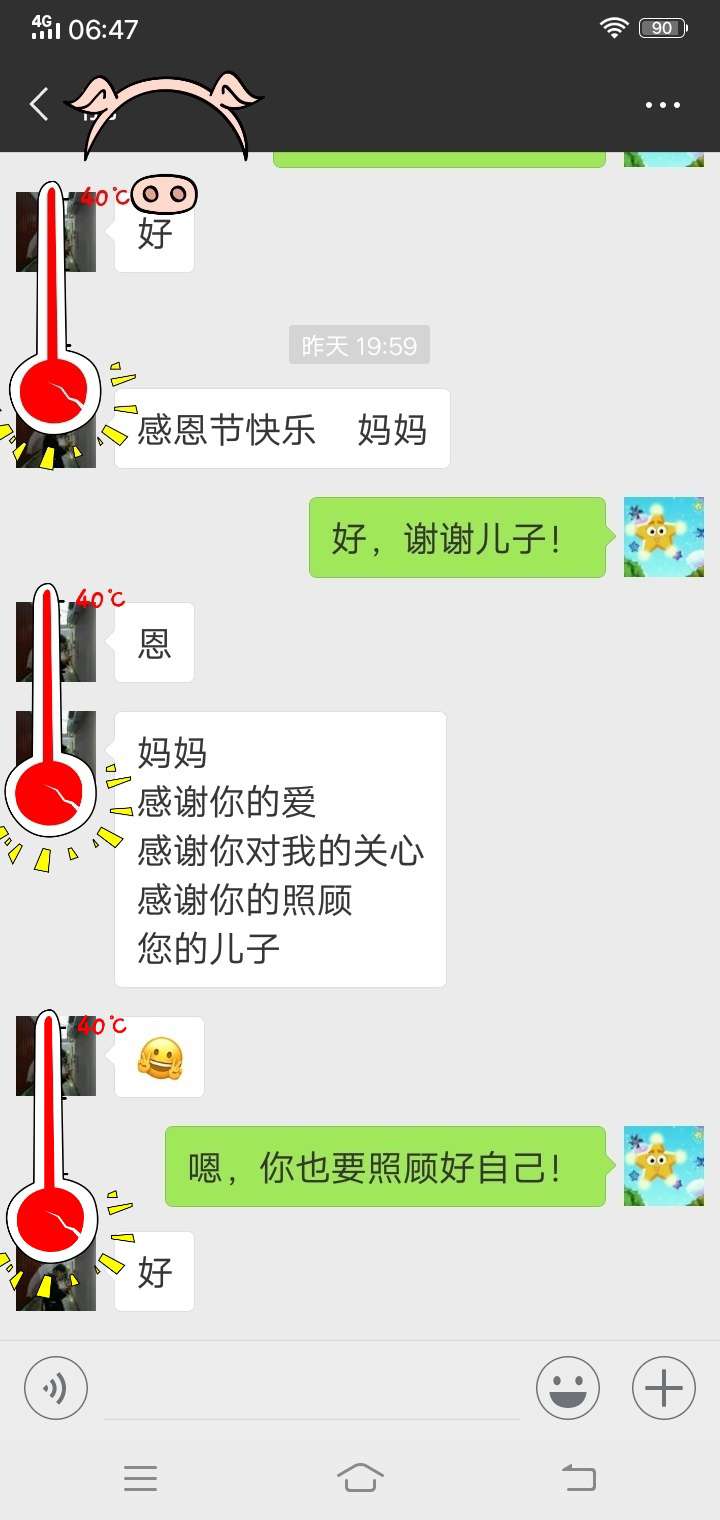Open the emoji picker smiley icon

[568, 1388]
